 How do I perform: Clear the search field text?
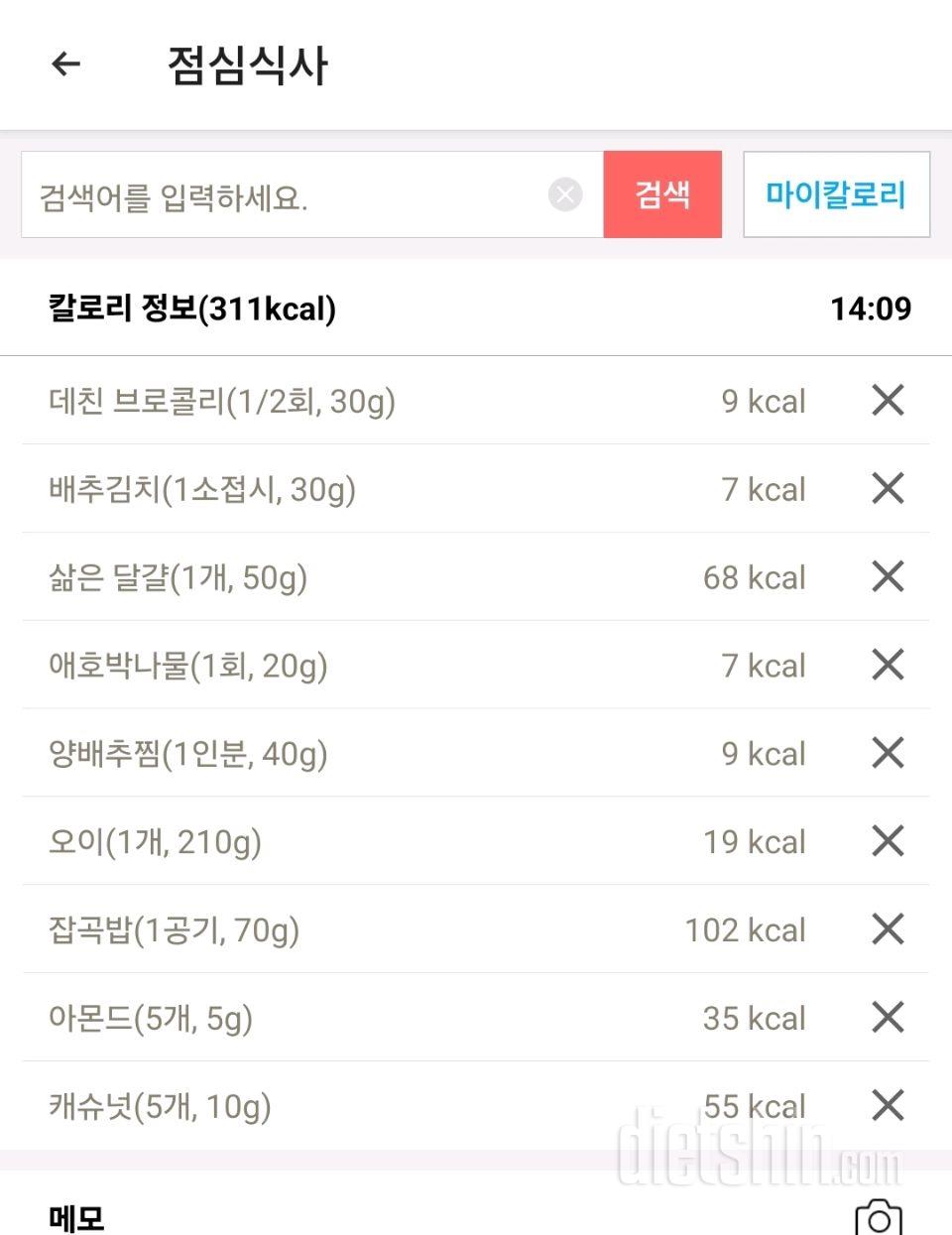pos(565,194)
